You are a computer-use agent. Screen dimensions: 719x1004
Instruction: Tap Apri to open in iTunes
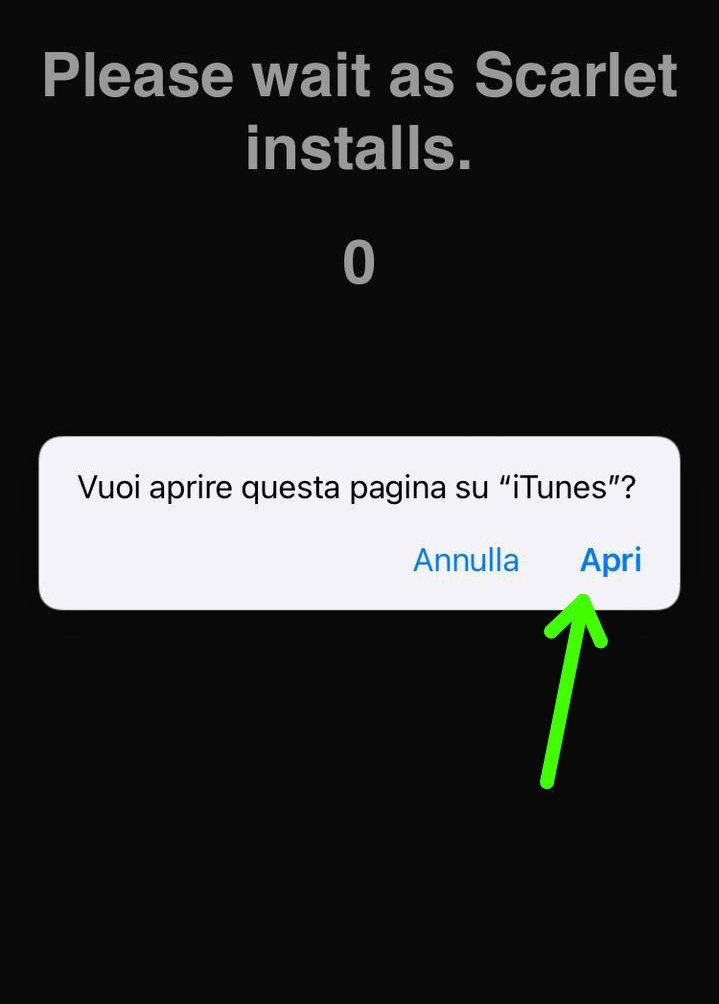610,560
